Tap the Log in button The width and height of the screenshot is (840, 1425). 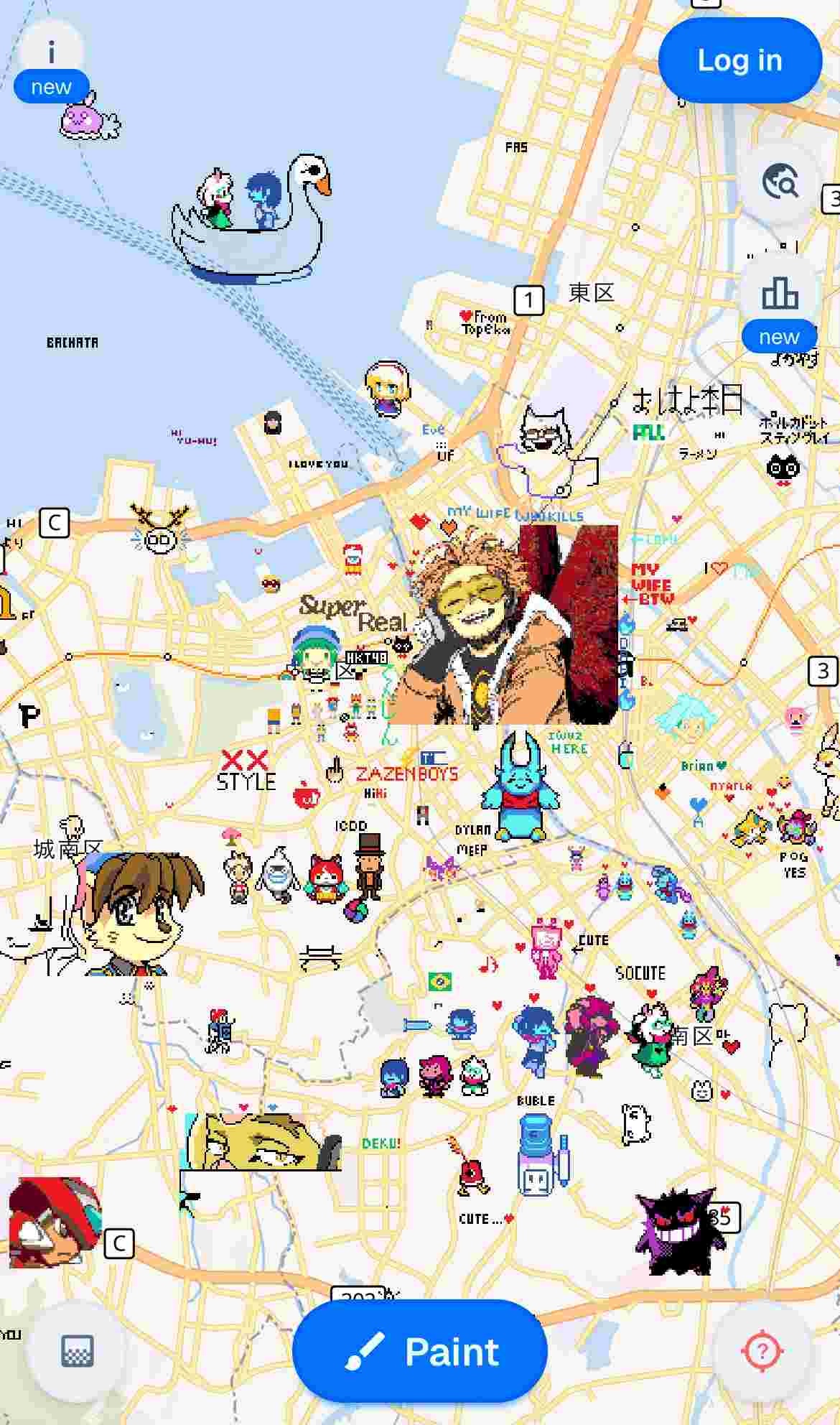[x=739, y=61]
